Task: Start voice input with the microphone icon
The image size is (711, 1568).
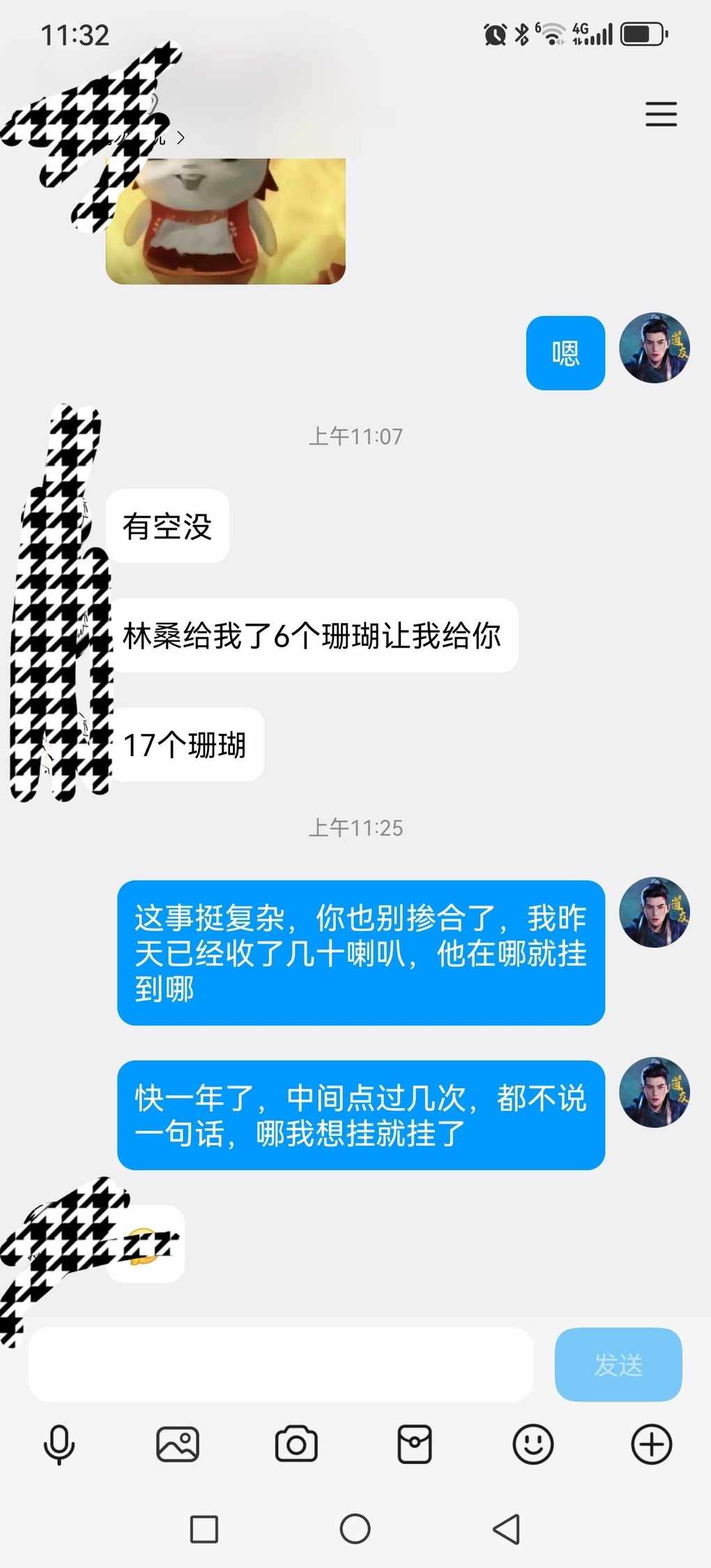Action: (59, 1444)
